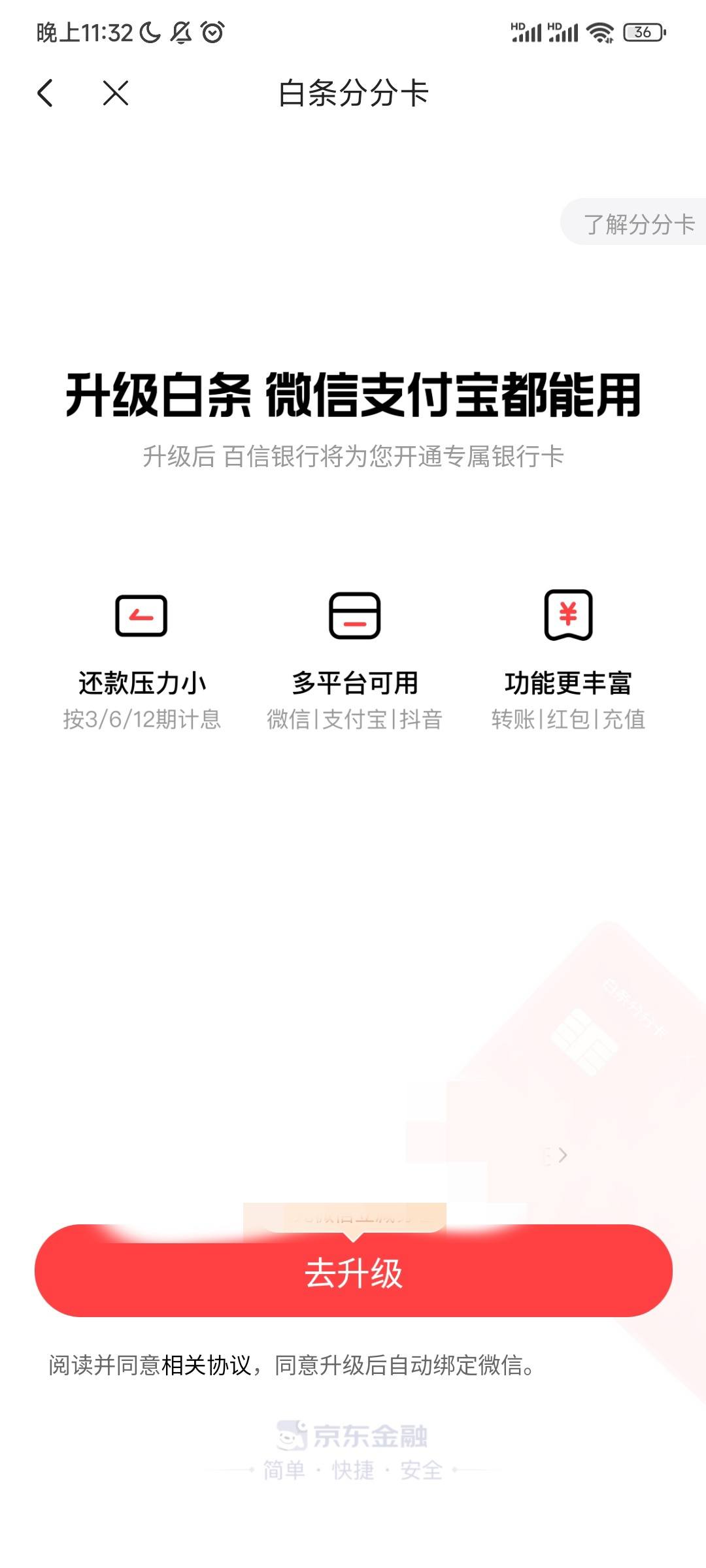This screenshot has height=1568, width=706.
Task: Close the 白条分分卡 page with X
Action: point(116,93)
